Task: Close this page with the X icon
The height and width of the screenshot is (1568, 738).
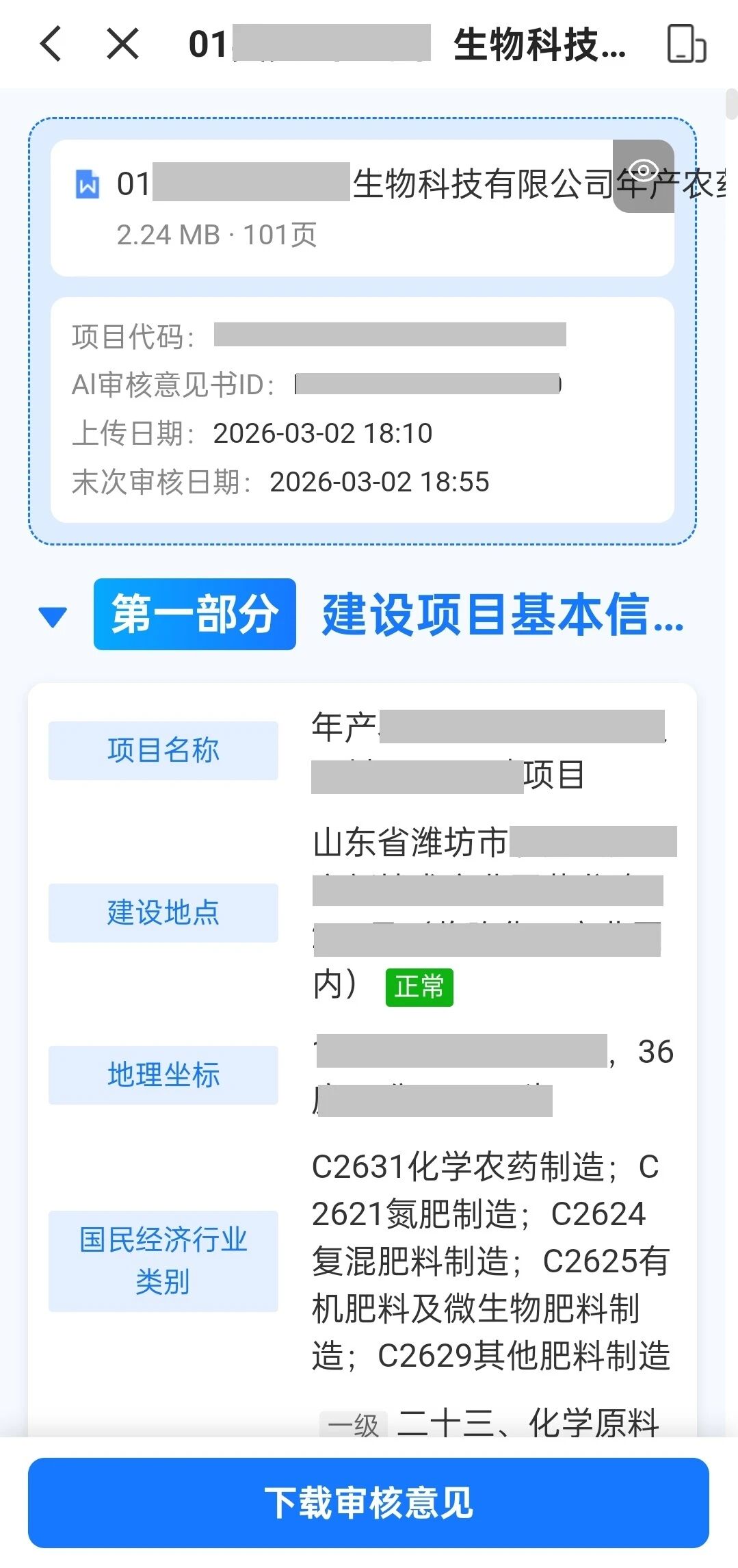Action: pos(123,44)
